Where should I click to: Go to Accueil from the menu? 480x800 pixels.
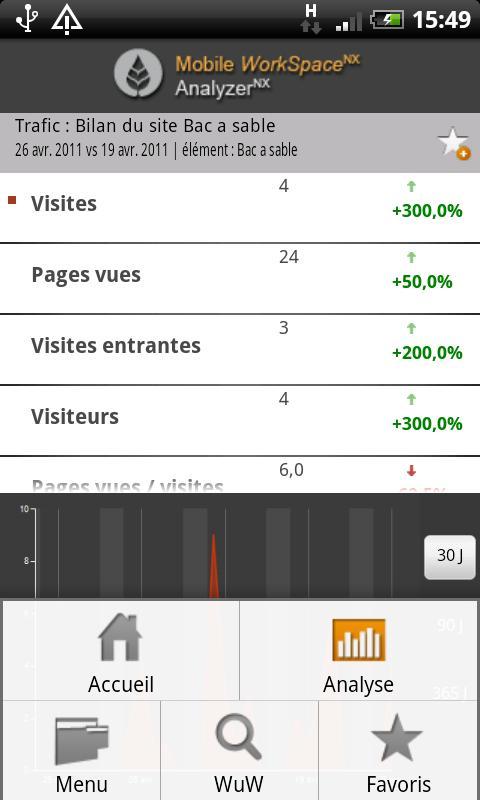pos(121,651)
